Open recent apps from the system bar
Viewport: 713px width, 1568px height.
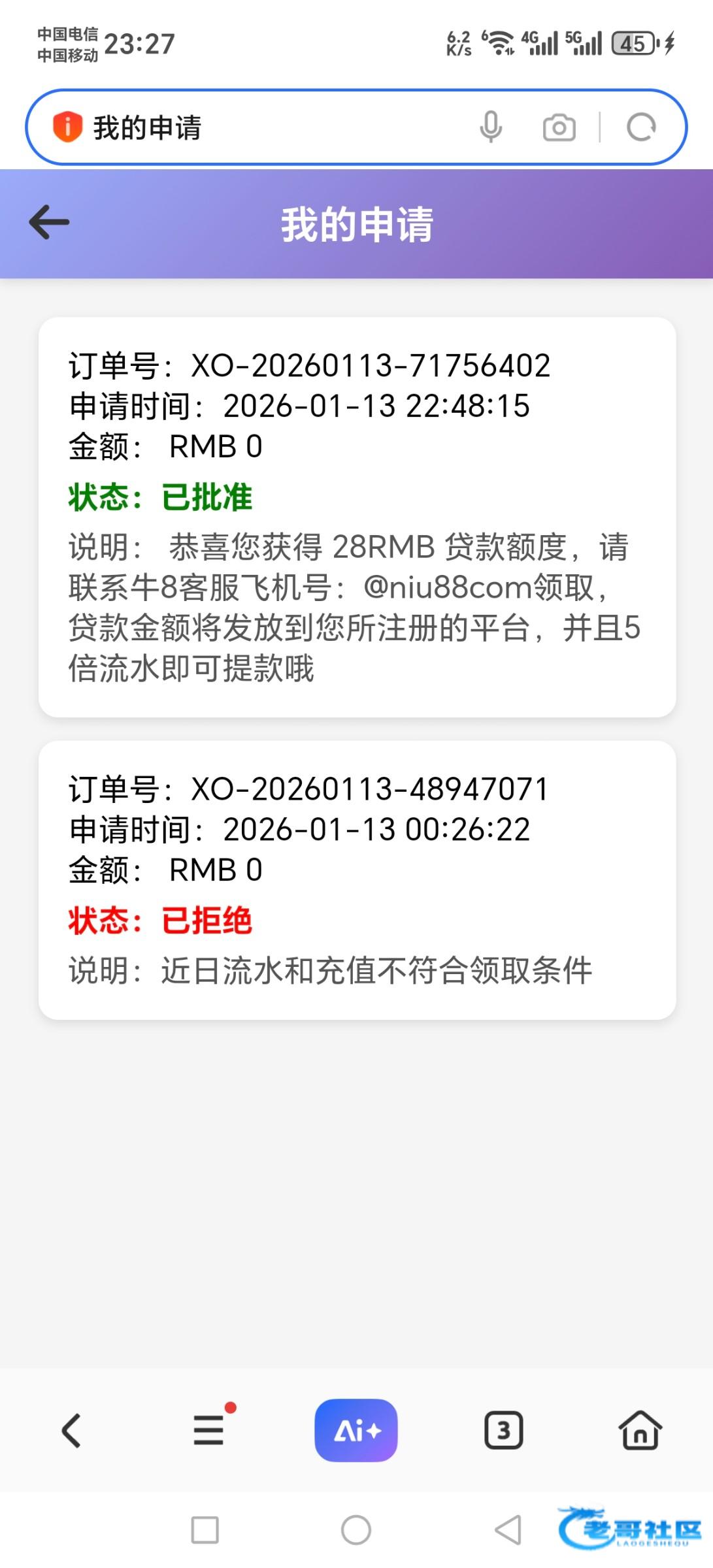click(205, 1530)
